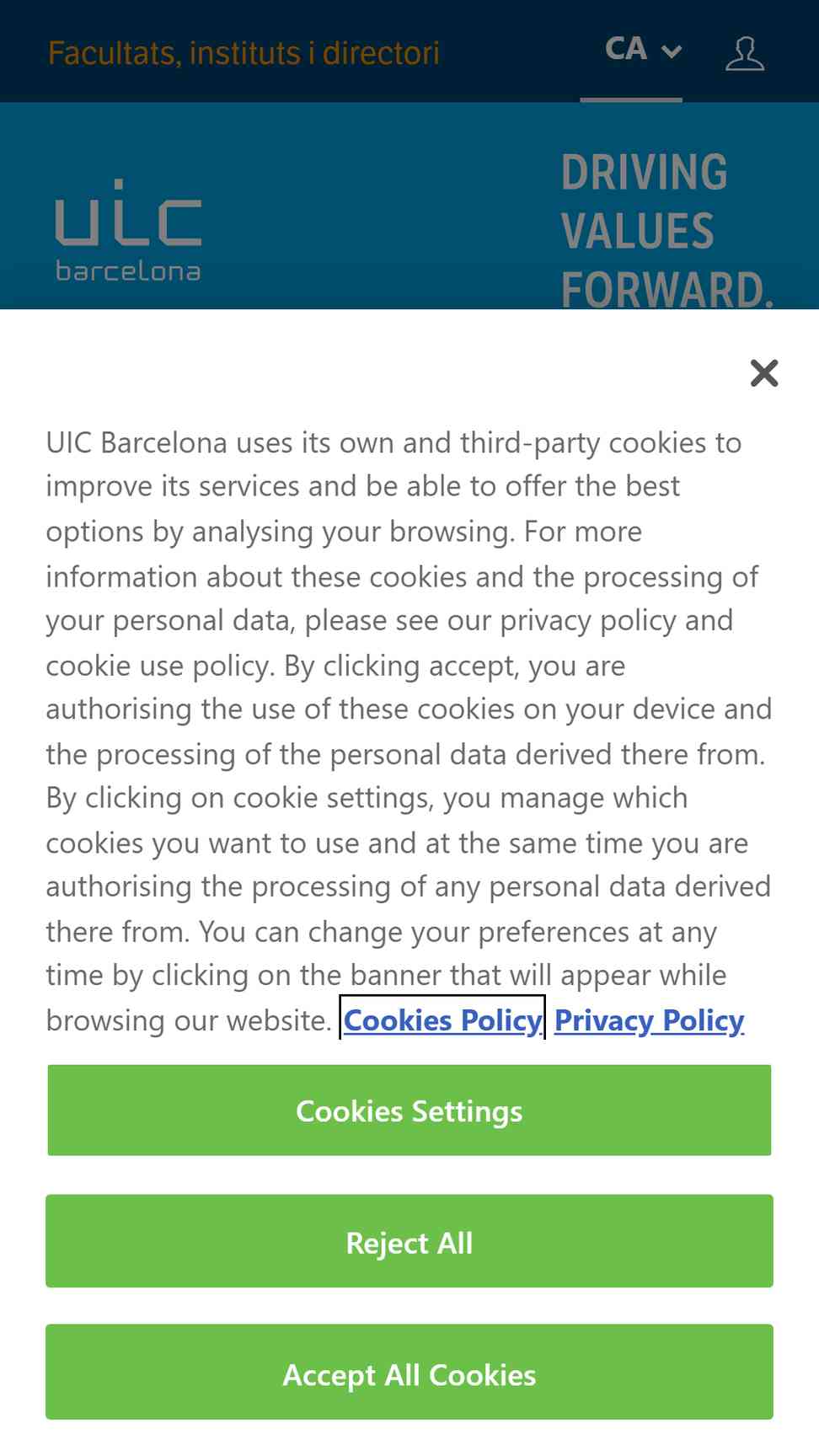Reject All cookies
This screenshot has width=819, height=1456.
pos(409,1241)
